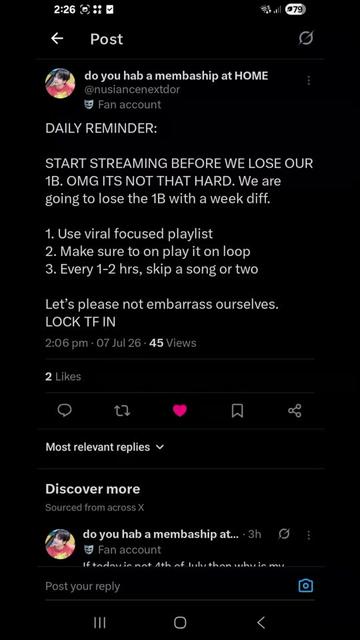Expand the Most relevant replies dropdown
The height and width of the screenshot is (640, 360).
(x=105, y=447)
